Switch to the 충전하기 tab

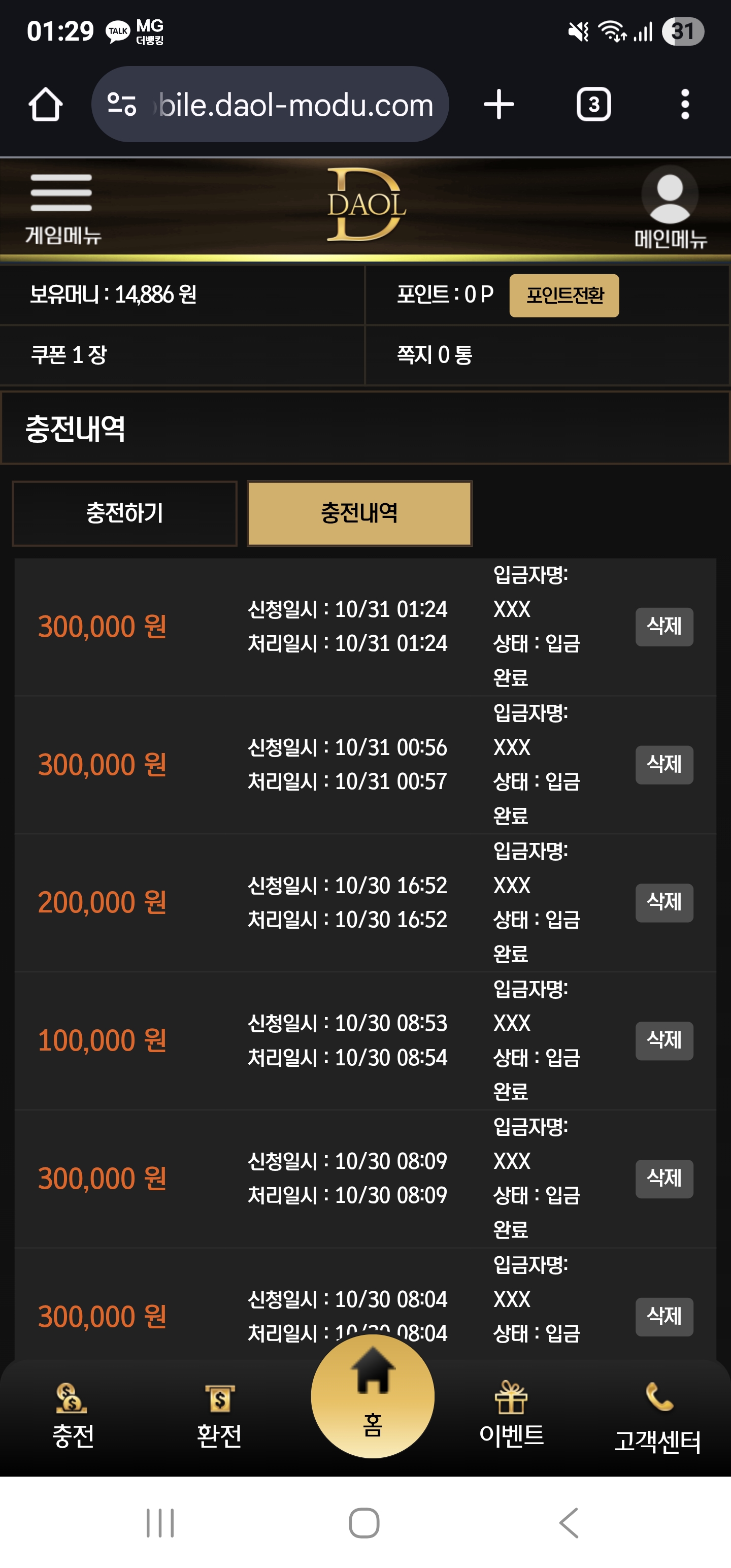(125, 513)
